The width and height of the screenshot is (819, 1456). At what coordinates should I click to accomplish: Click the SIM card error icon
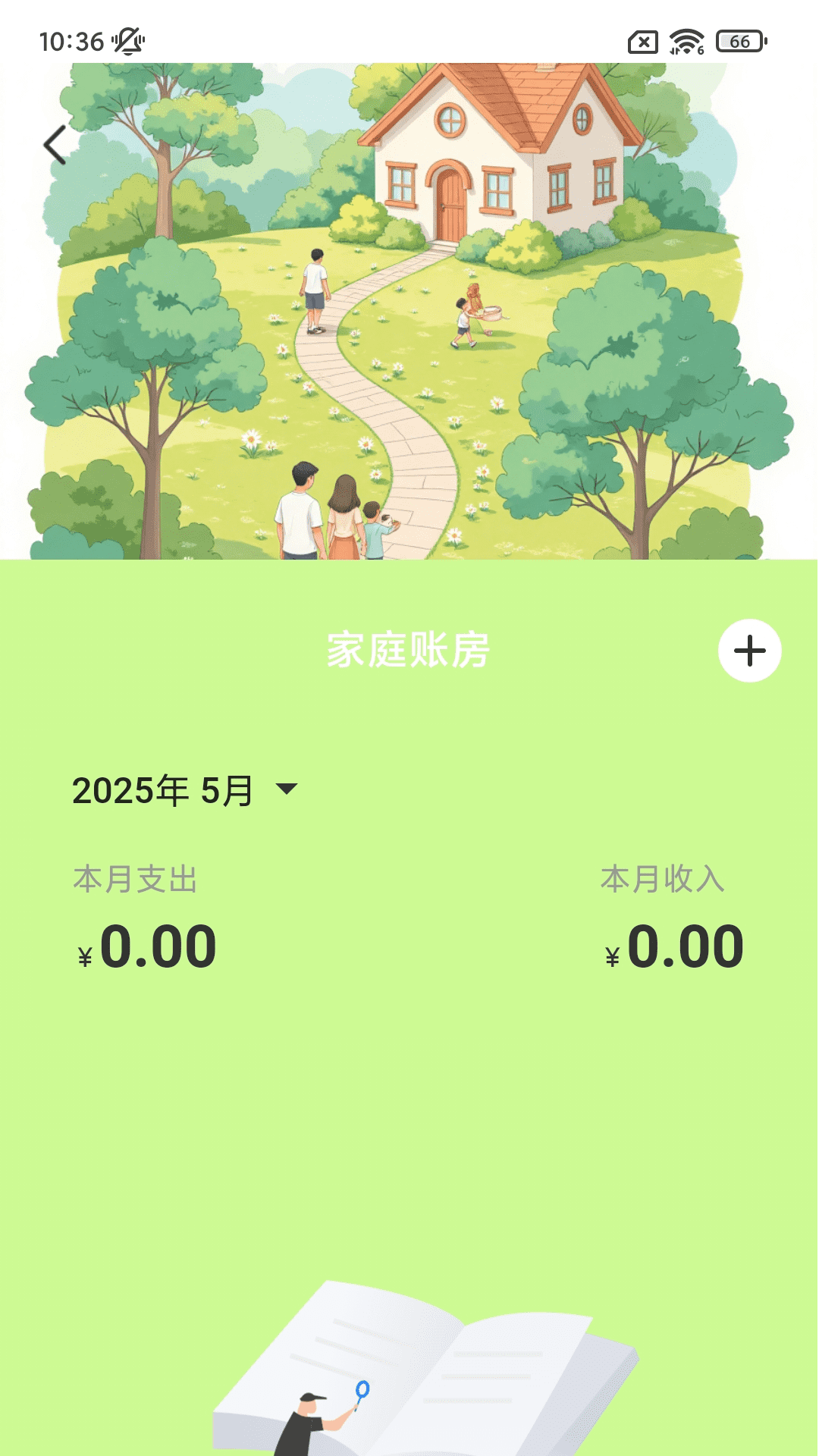tap(644, 42)
